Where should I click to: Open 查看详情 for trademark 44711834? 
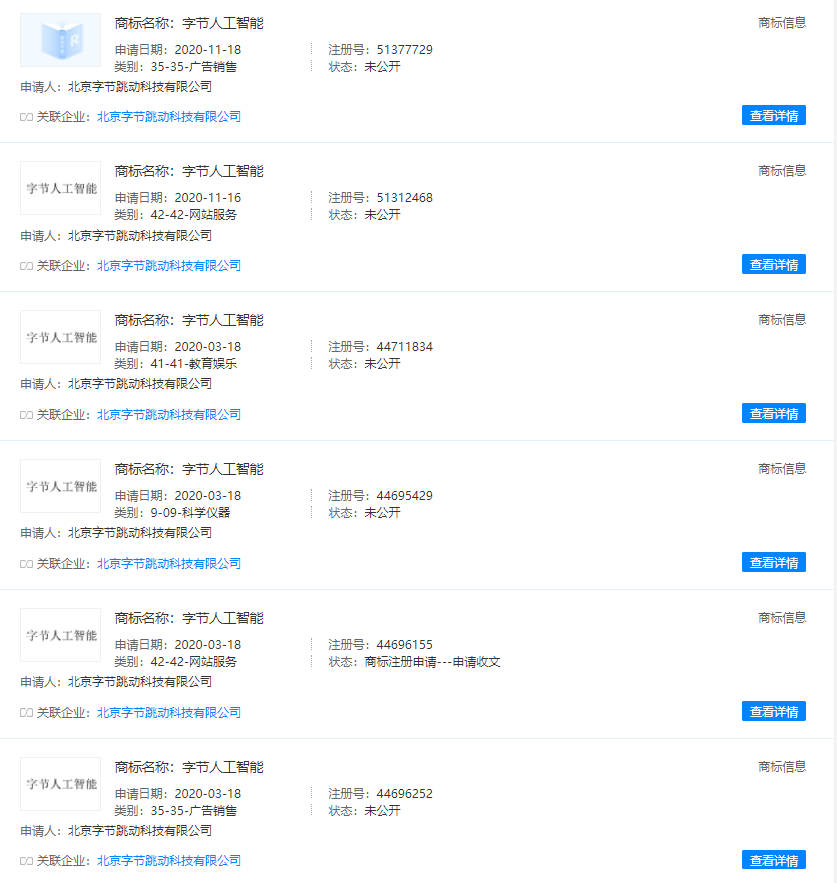773,413
